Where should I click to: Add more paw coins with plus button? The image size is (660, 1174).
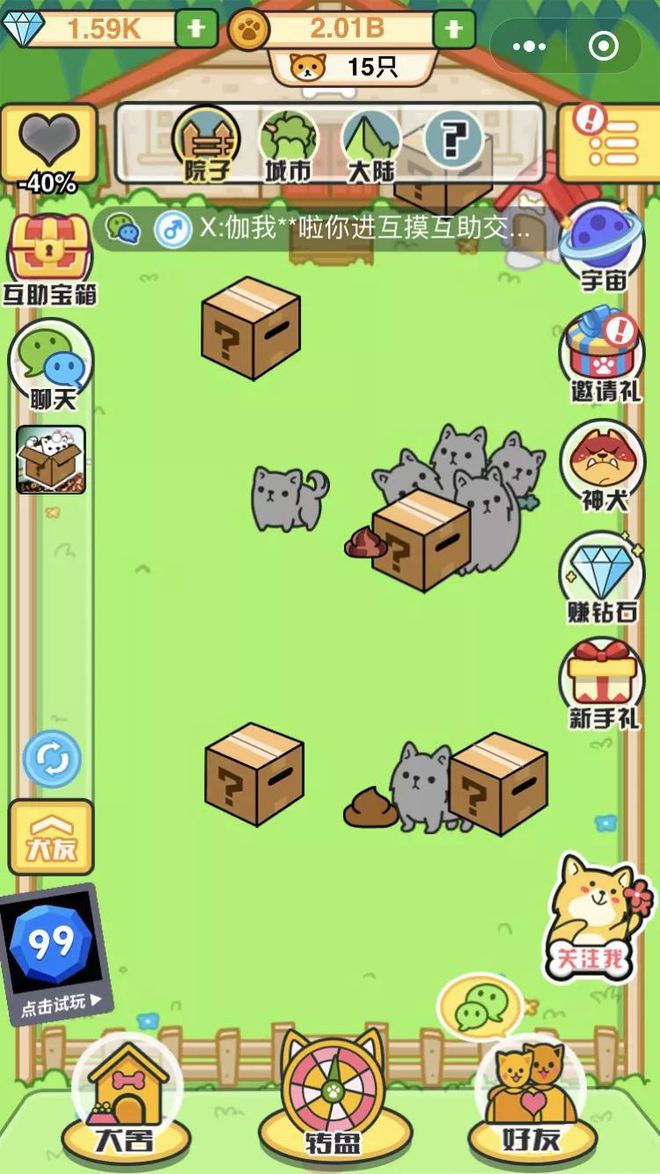(x=454, y=29)
